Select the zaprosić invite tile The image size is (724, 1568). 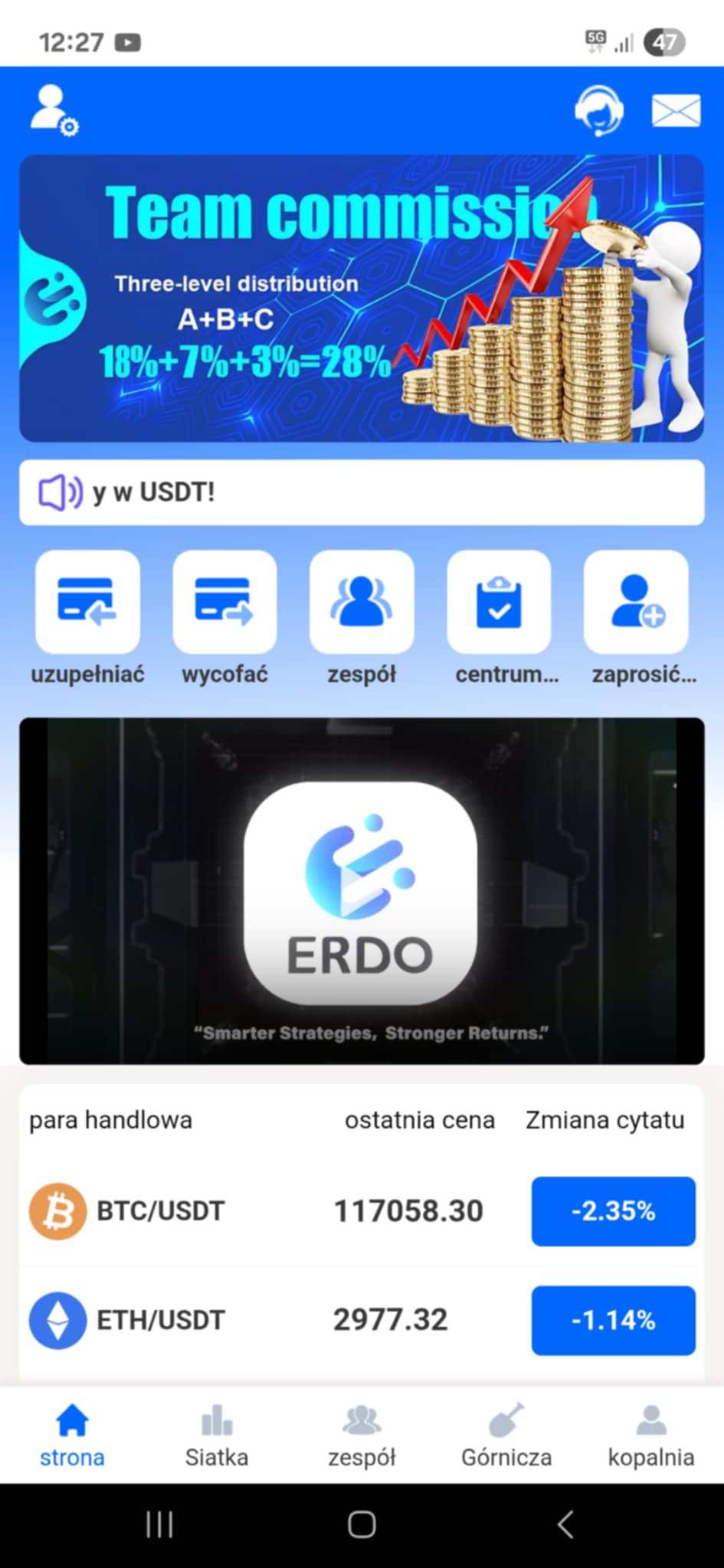637,618
